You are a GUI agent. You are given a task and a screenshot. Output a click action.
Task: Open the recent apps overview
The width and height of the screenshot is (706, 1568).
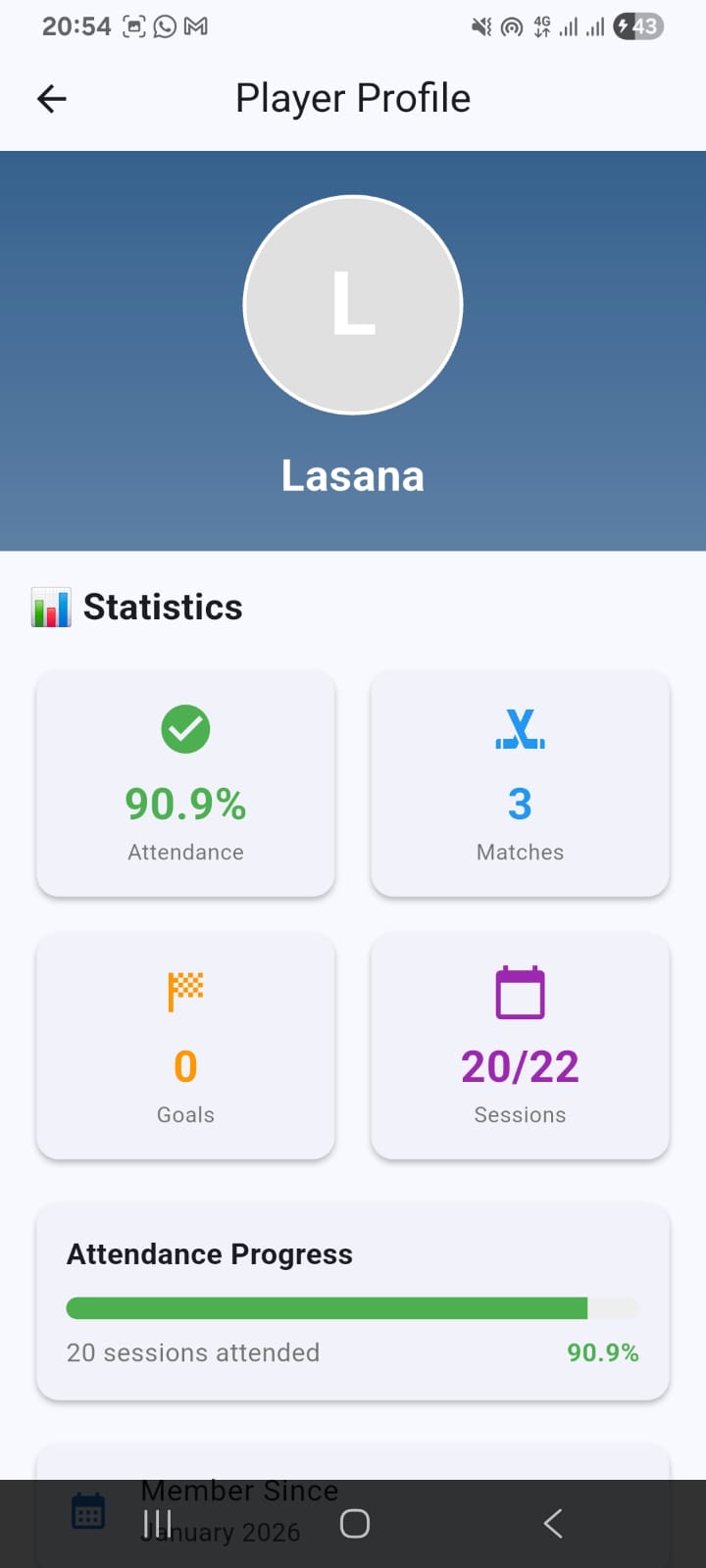[x=157, y=1524]
